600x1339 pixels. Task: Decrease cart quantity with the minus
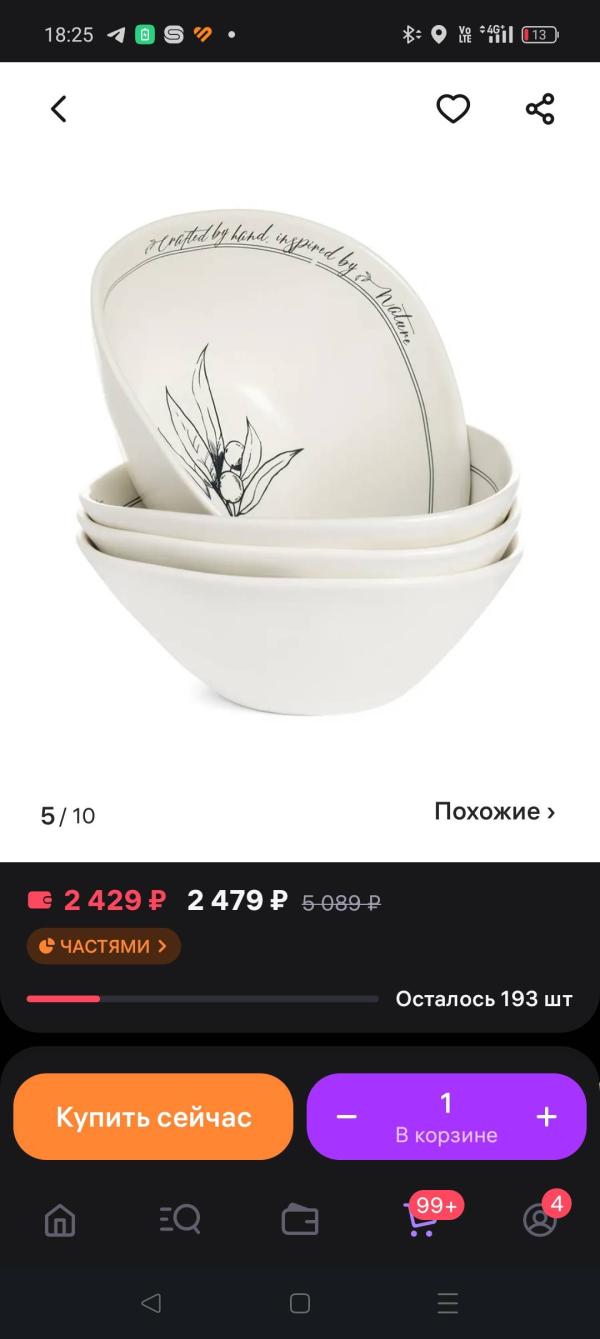pyautogui.click(x=346, y=1117)
